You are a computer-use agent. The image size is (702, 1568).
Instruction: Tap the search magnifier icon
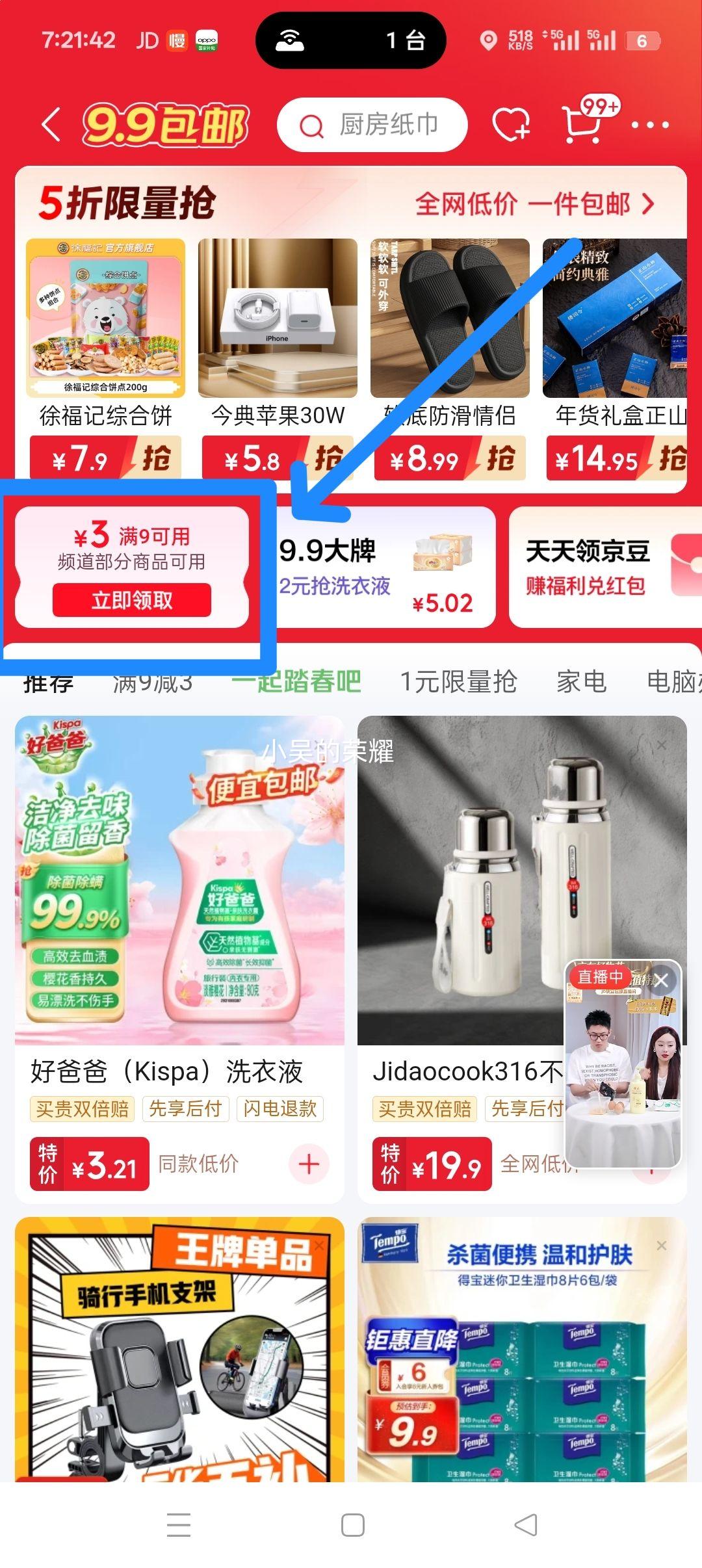point(314,125)
